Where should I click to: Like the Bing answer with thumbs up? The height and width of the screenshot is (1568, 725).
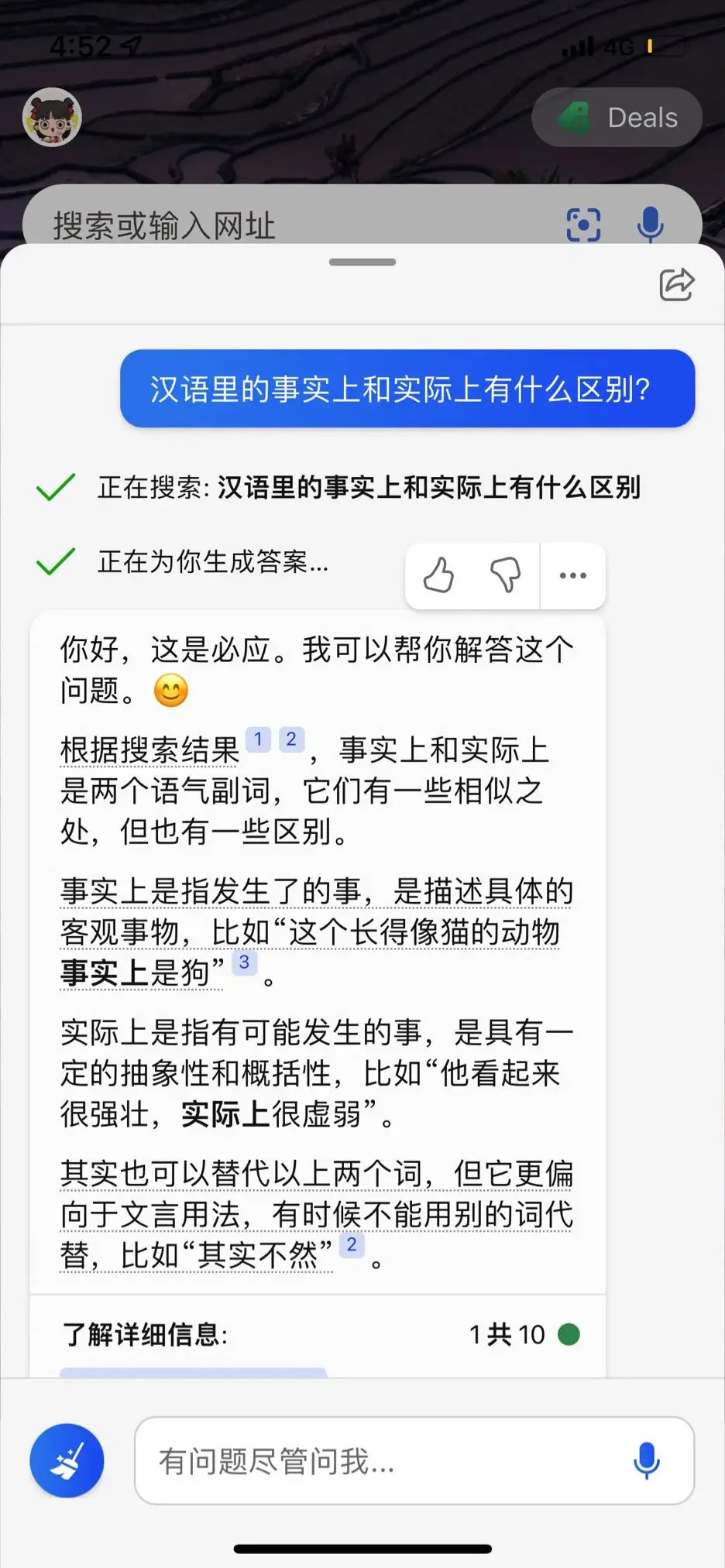point(438,575)
